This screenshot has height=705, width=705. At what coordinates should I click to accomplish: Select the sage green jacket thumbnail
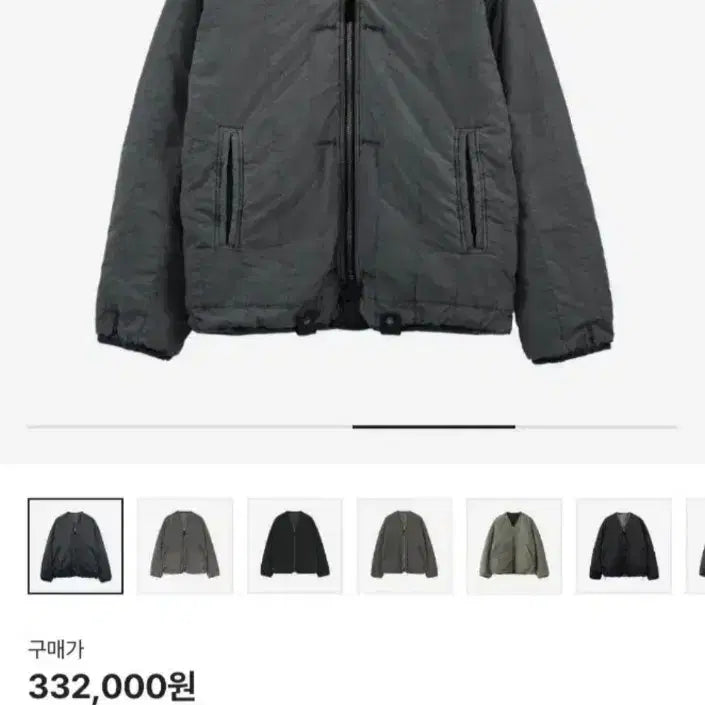pyautogui.click(x=514, y=545)
